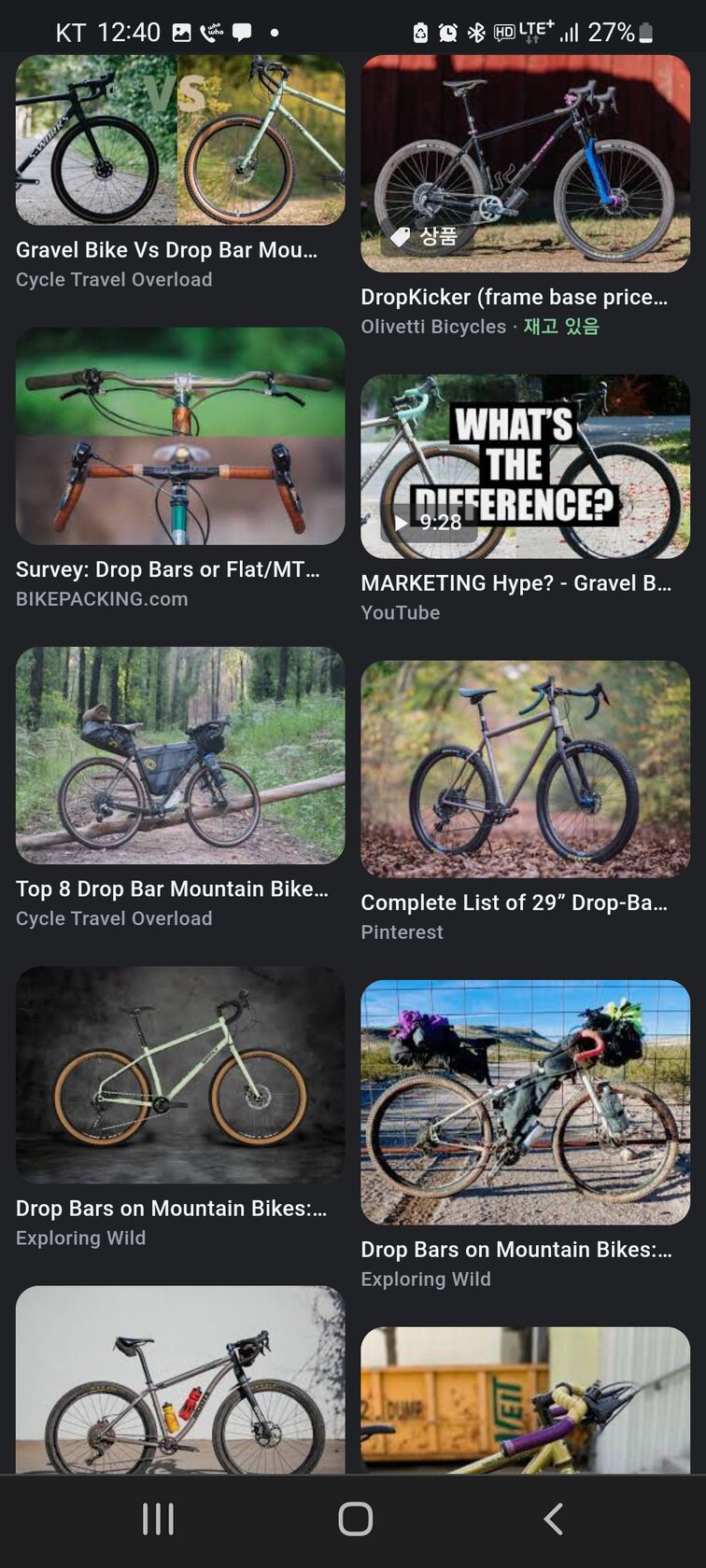The image size is (706, 1568).
Task: Go back with the system back button
Action: click(553, 1519)
